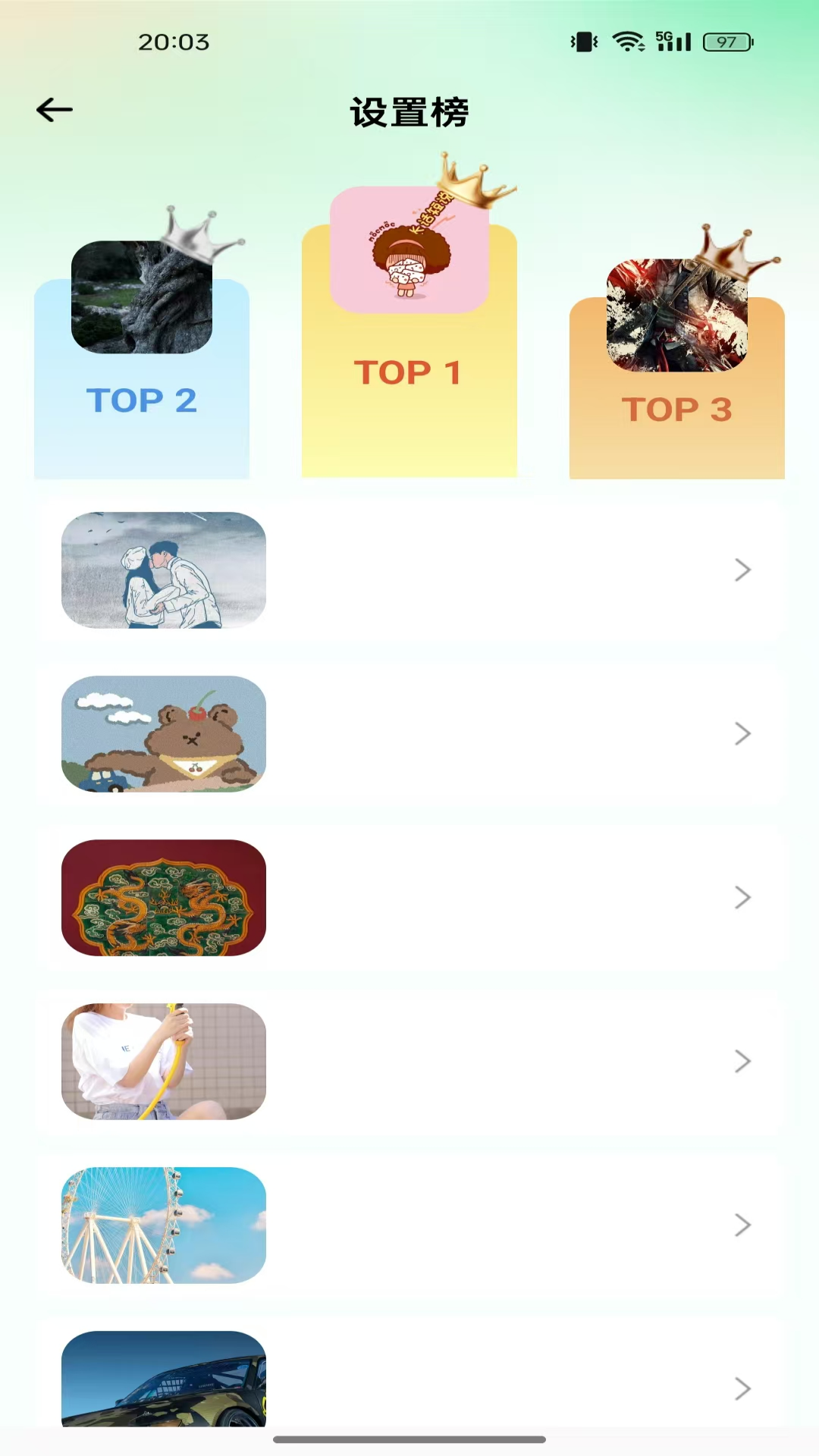Viewport: 819px width, 1456px height.
Task: Tap the 设置榜 title
Action: coord(409,111)
